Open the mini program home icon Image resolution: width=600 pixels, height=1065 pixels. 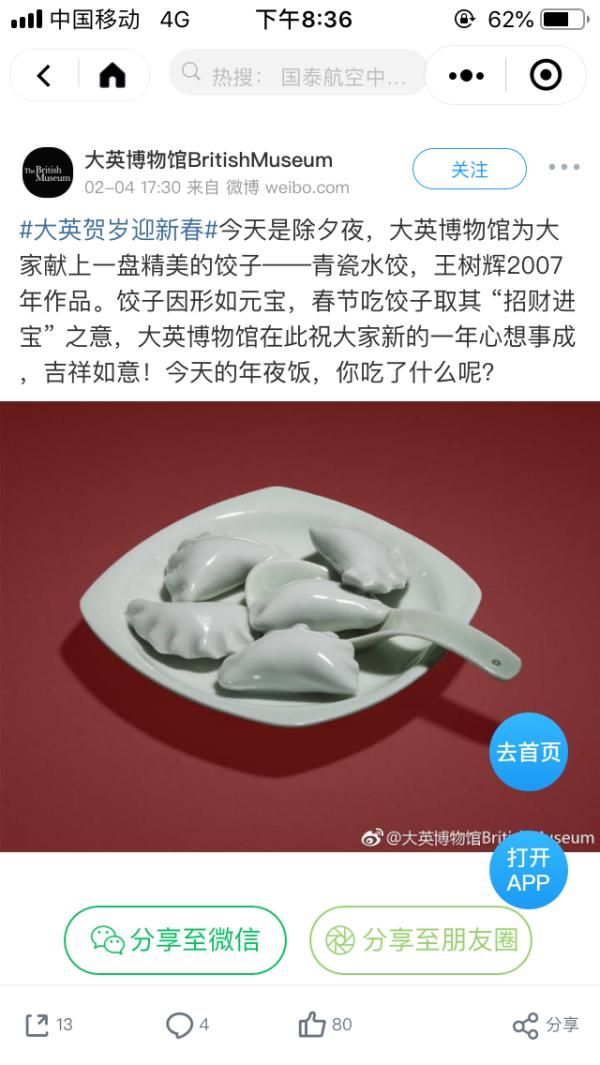[112, 75]
